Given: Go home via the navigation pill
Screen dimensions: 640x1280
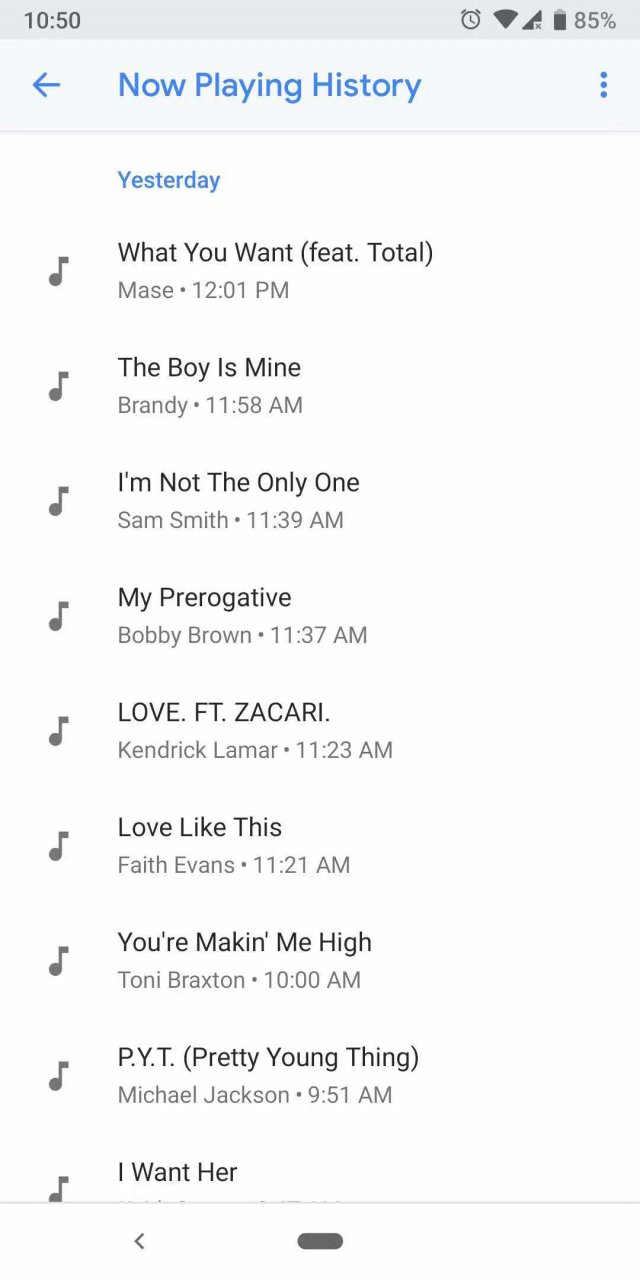Looking at the screenshot, I should pos(320,1241).
